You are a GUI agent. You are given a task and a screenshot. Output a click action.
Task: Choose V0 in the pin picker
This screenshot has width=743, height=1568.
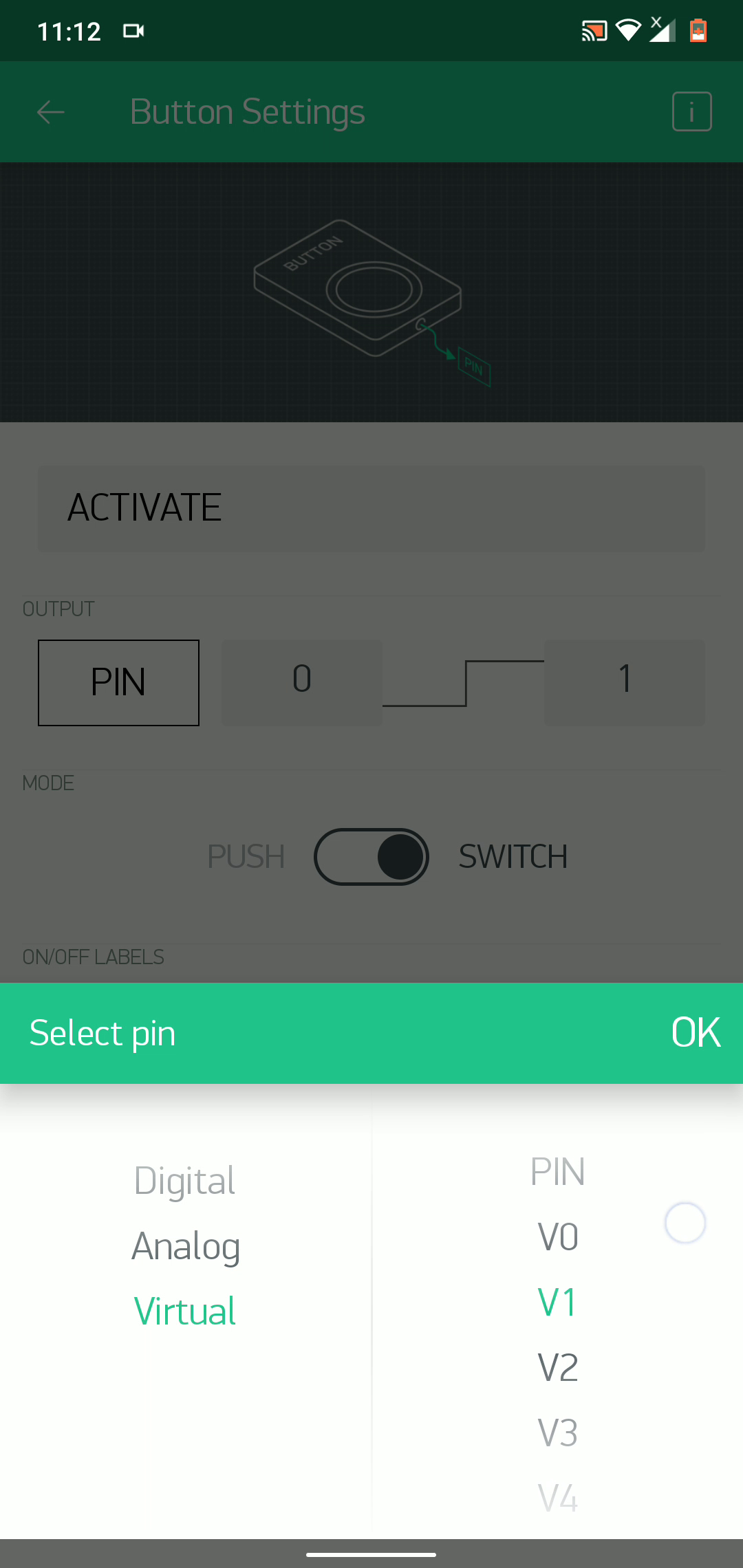coord(557,1236)
